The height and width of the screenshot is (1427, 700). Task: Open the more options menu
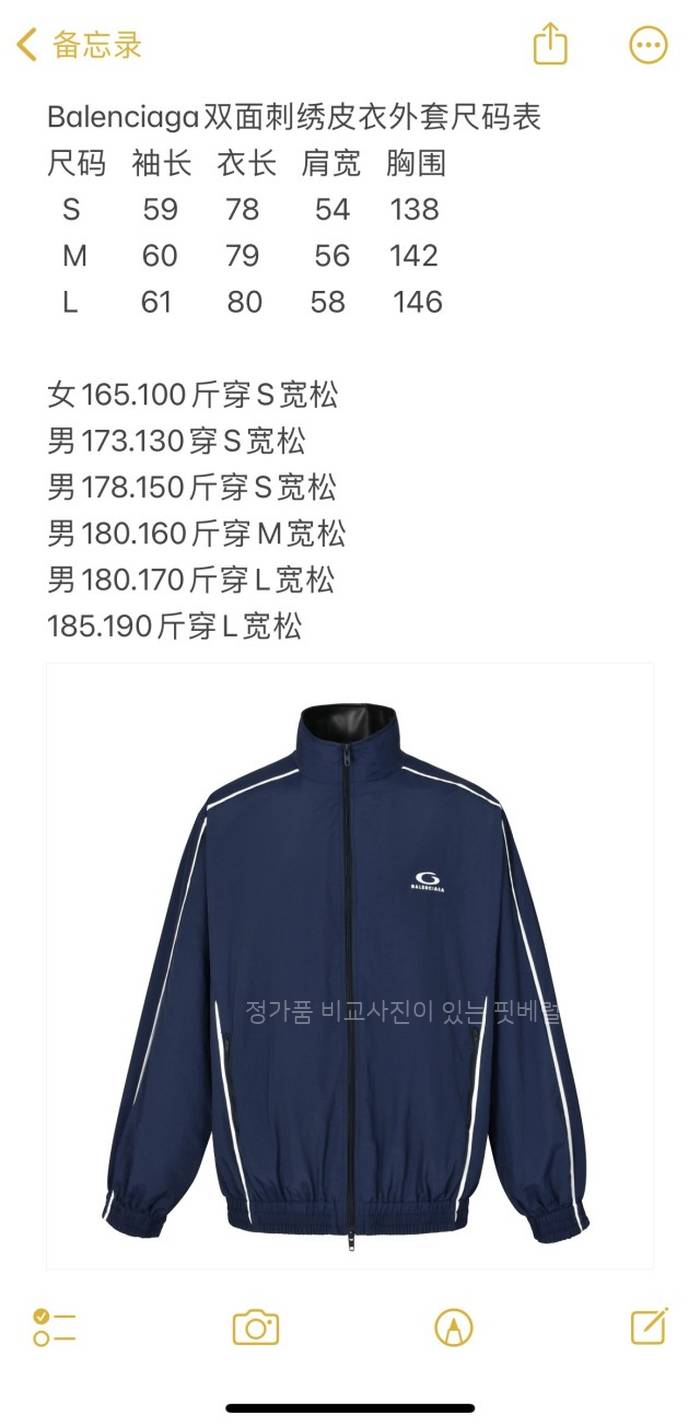[647, 45]
